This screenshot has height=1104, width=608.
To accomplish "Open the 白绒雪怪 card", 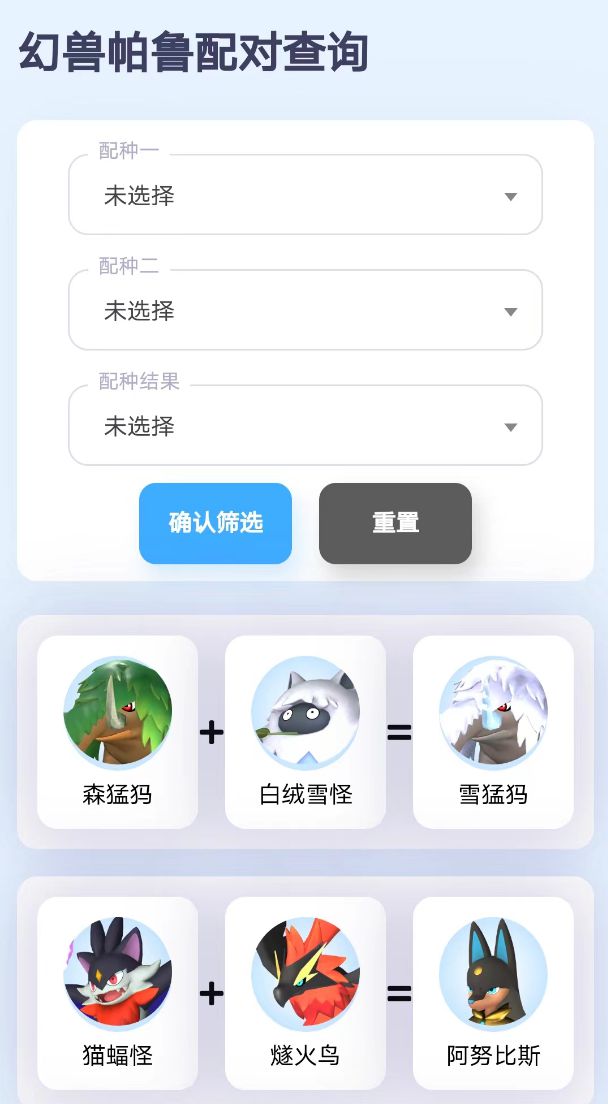I will click(x=305, y=732).
